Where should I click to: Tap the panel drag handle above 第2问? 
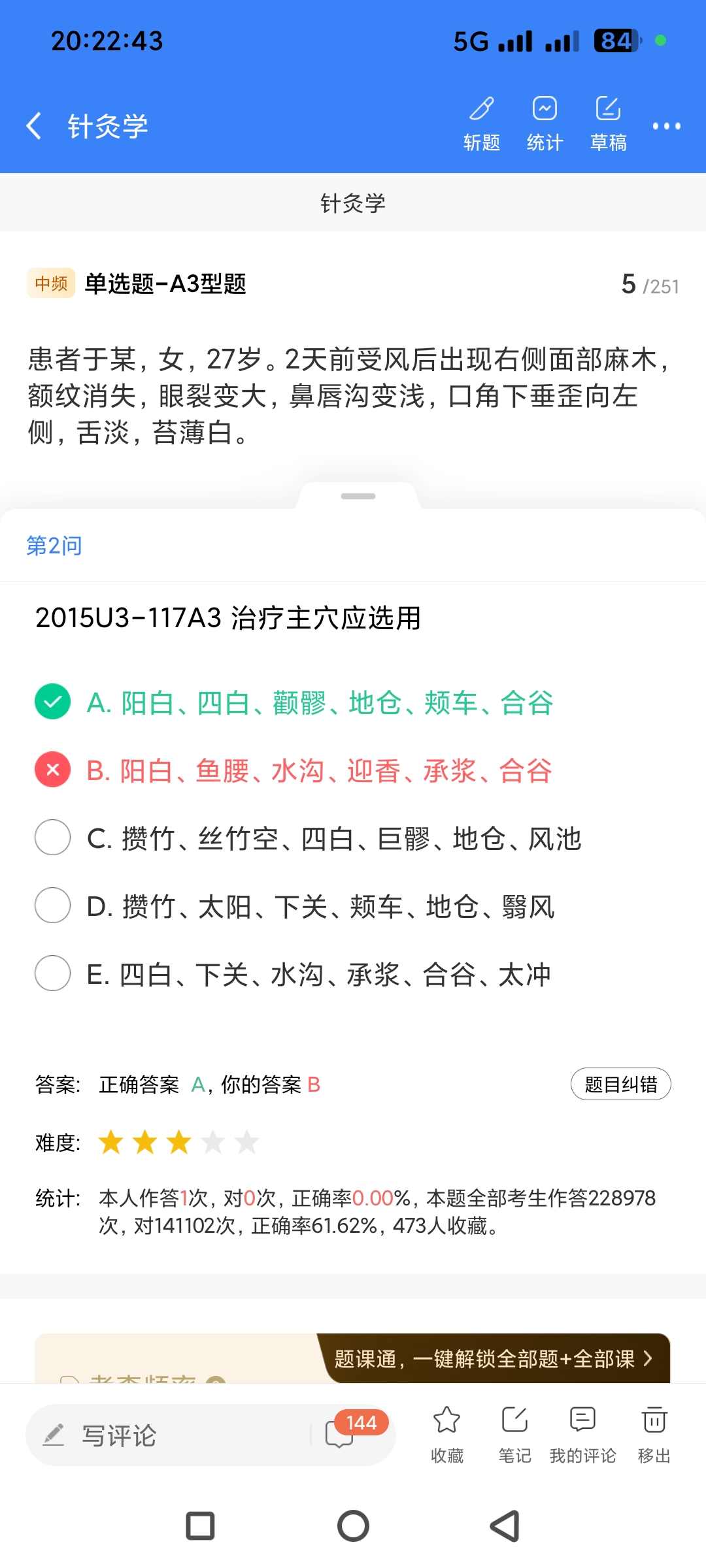click(x=358, y=497)
